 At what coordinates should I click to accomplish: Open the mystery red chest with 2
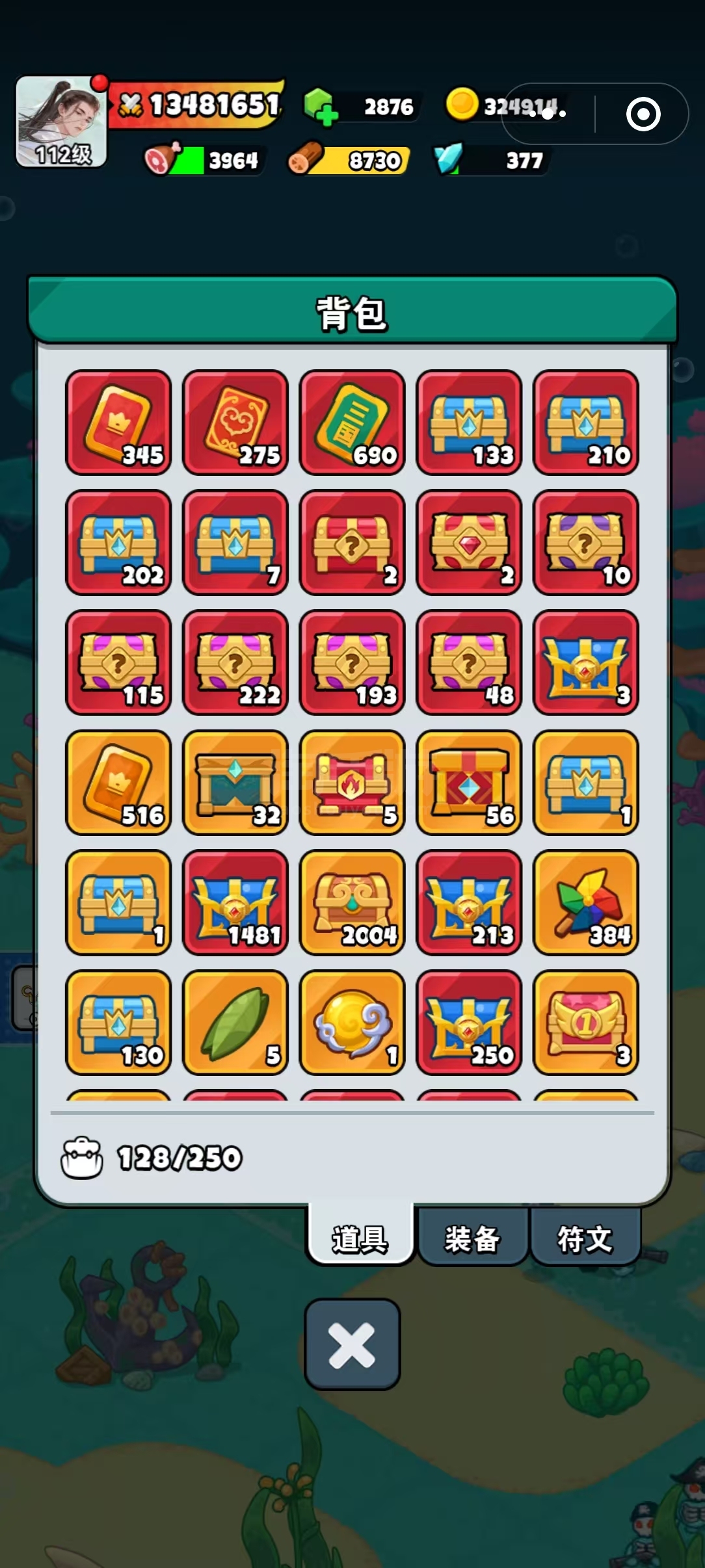coord(352,543)
